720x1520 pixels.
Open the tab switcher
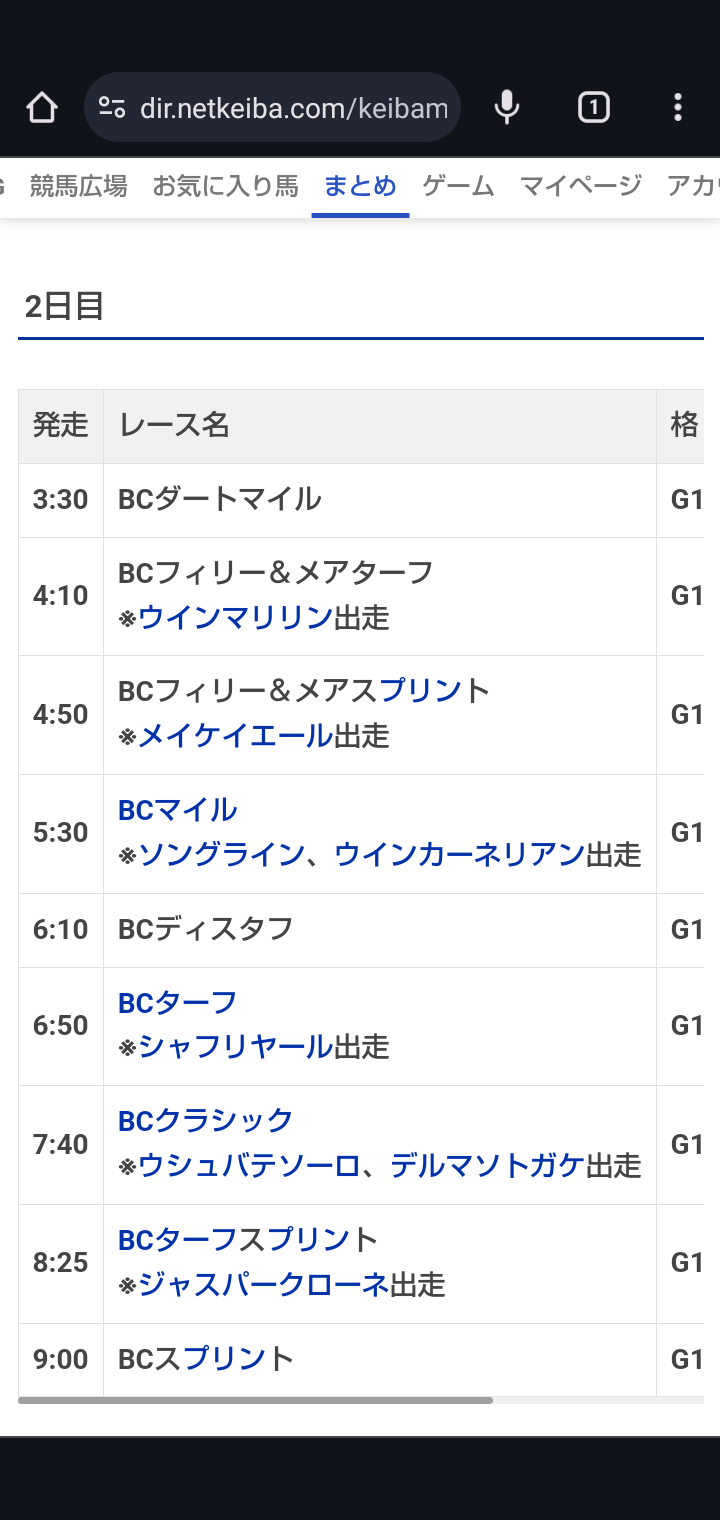(x=593, y=107)
